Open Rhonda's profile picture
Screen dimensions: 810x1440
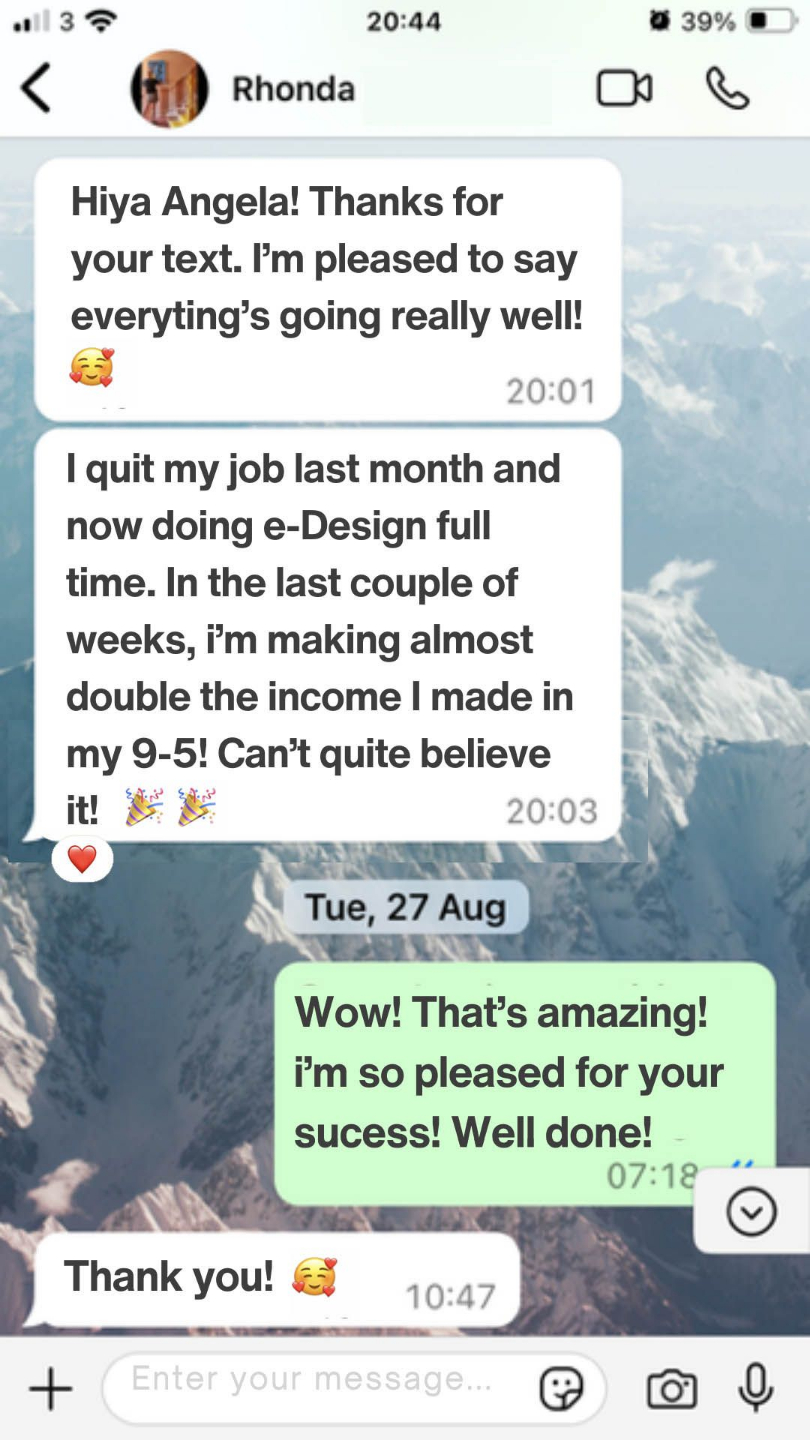pyautogui.click(x=169, y=89)
